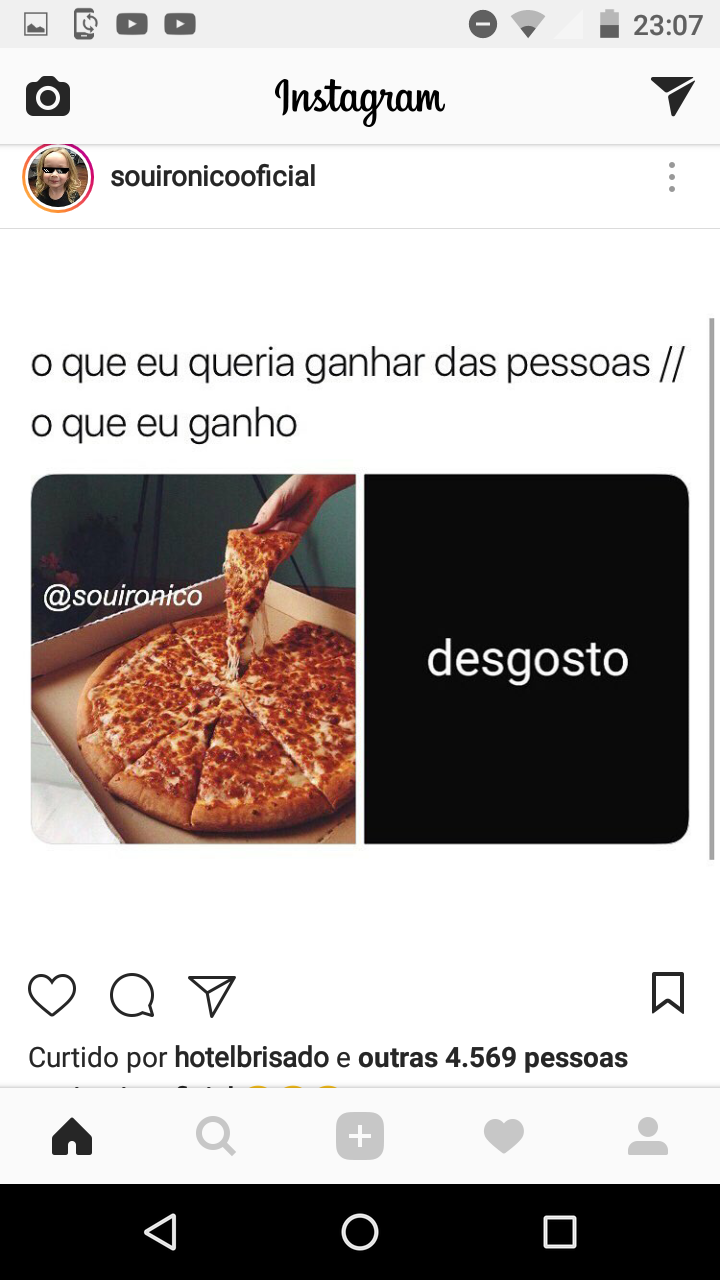This screenshot has height=1280, width=720.
Task: Switch to the Search tab
Action: [215, 1136]
